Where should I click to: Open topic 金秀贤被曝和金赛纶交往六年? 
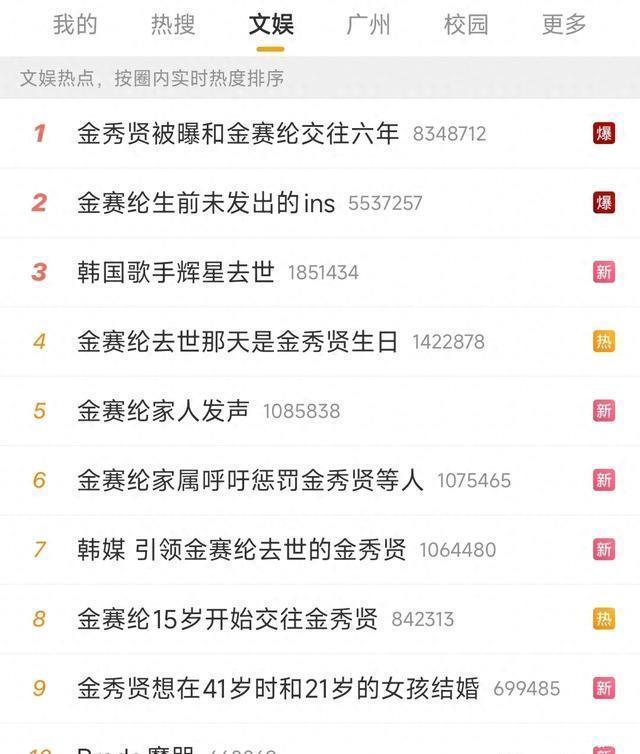[x=238, y=133]
